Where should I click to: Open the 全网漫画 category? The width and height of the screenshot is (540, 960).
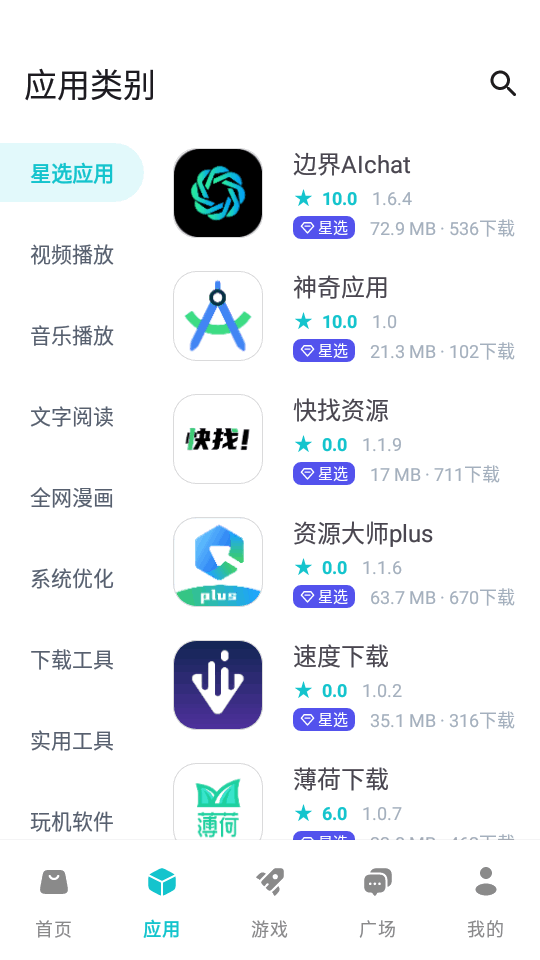coord(72,498)
